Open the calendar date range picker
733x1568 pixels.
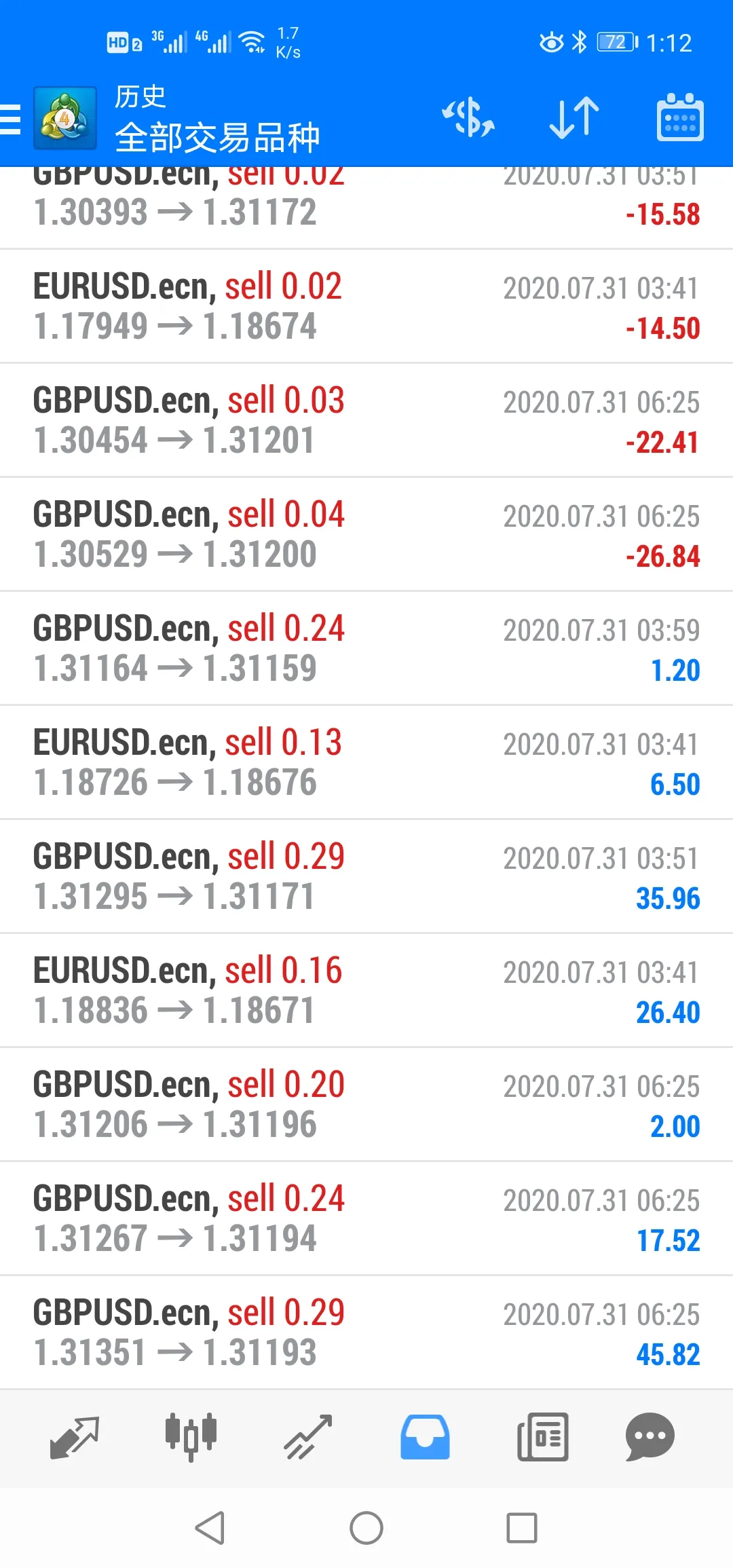pos(680,118)
